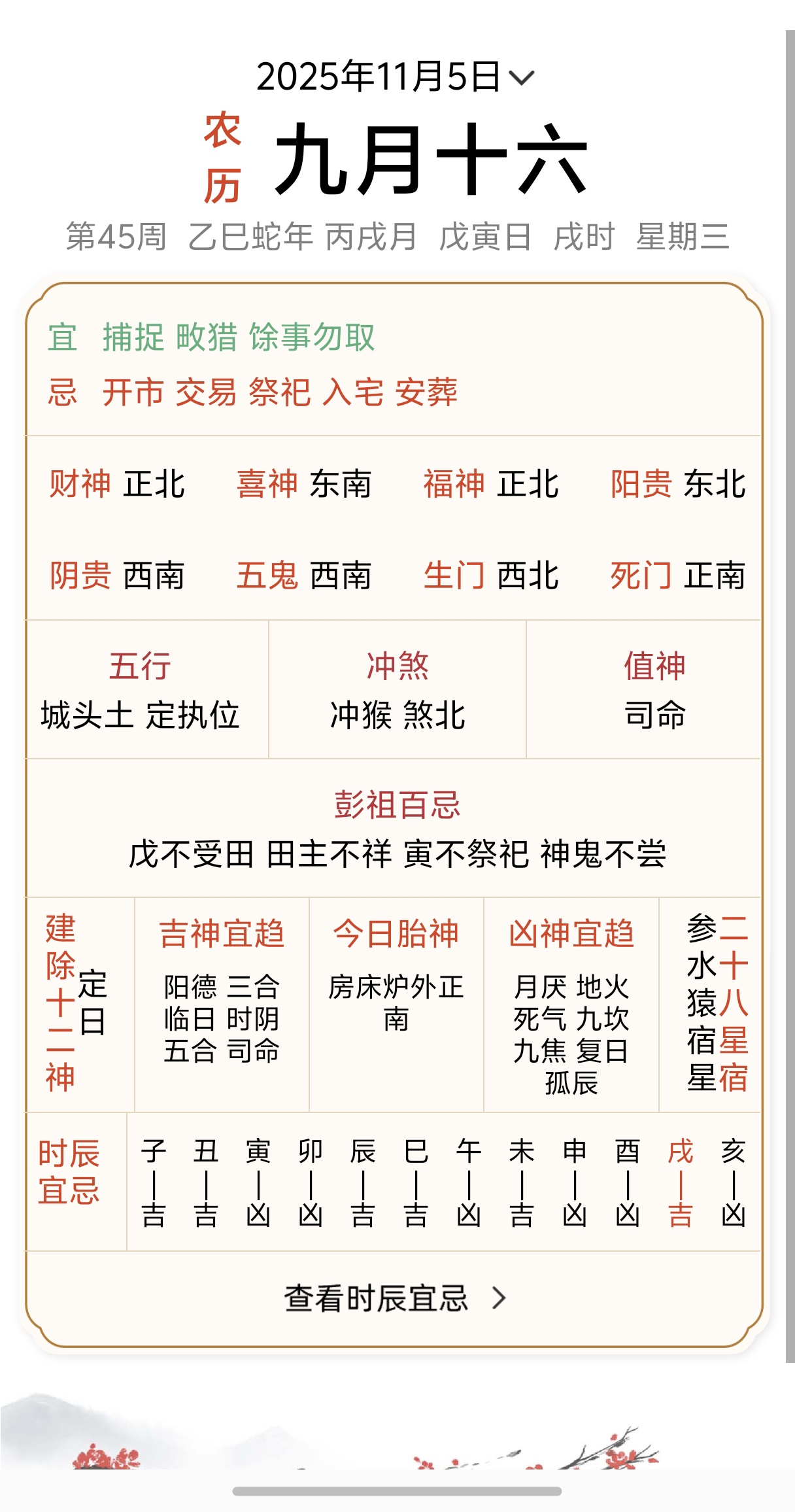Open 查看时辰宜忌 details
795x1512 pixels.
pyautogui.click(x=395, y=1298)
